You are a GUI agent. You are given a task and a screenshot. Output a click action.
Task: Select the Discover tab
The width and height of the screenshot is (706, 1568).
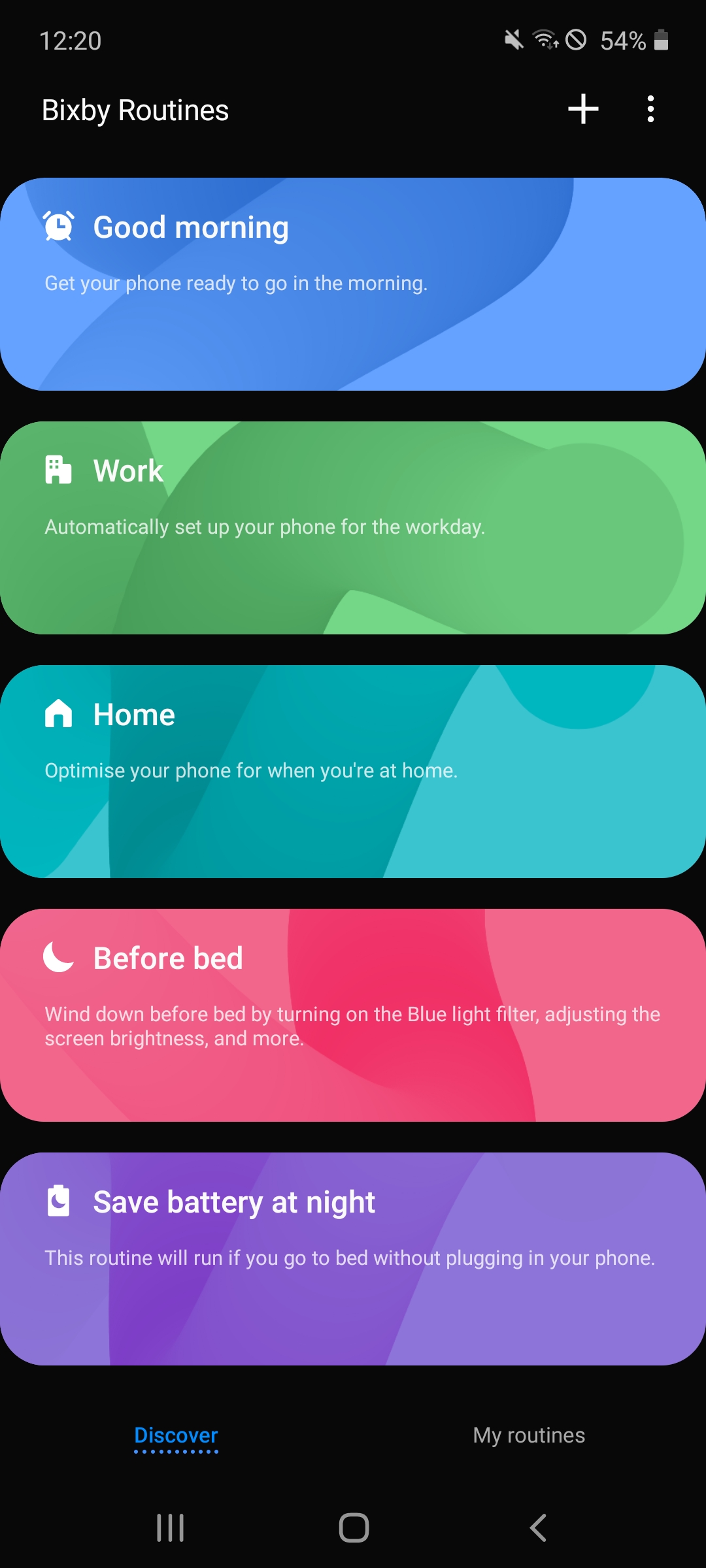pos(176,1435)
